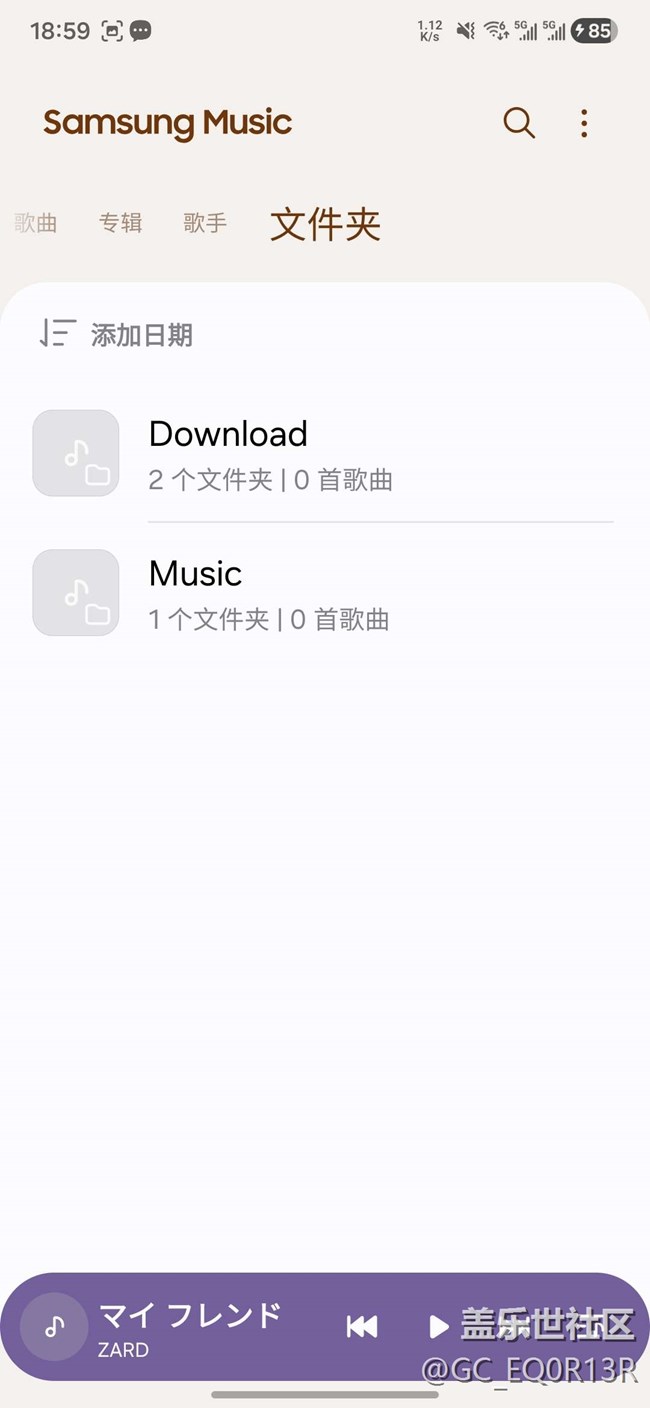The width and height of the screenshot is (650, 1408).
Task: Skip to the previous track
Action: click(x=362, y=1326)
